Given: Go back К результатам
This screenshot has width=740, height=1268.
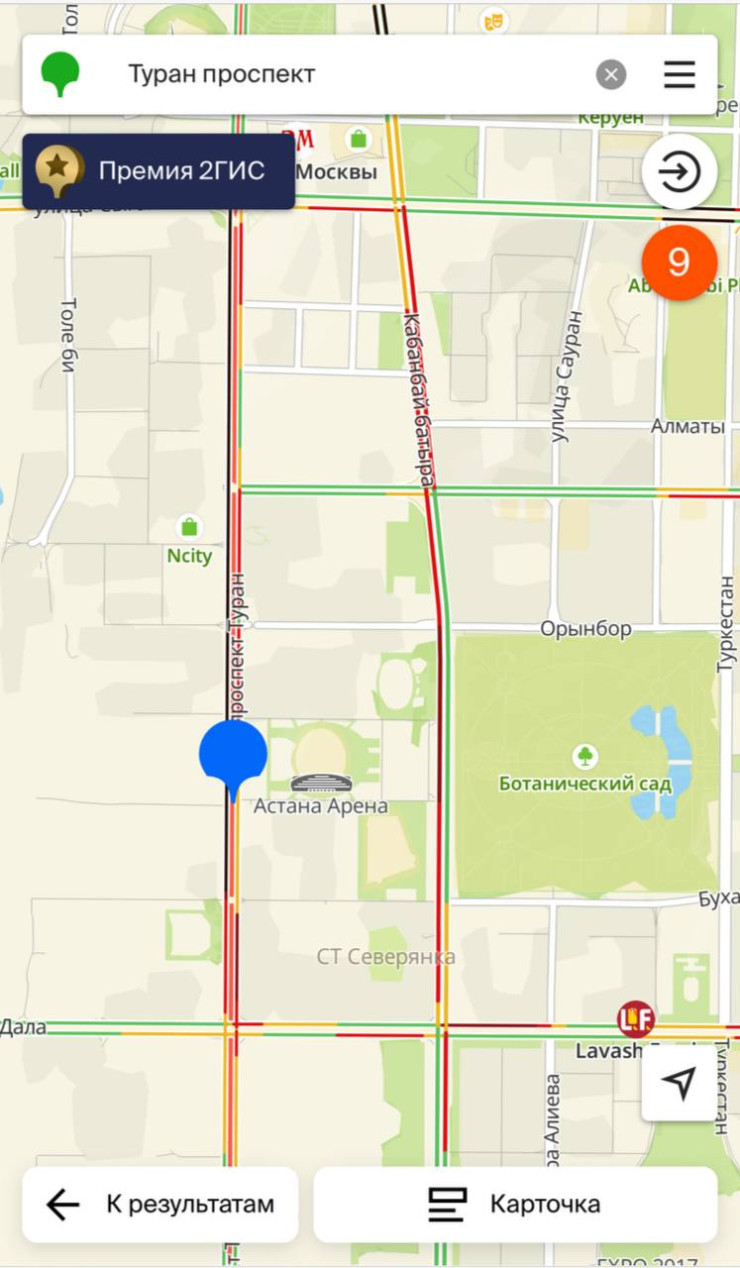Looking at the screenshot, I should pos(160,1205).
